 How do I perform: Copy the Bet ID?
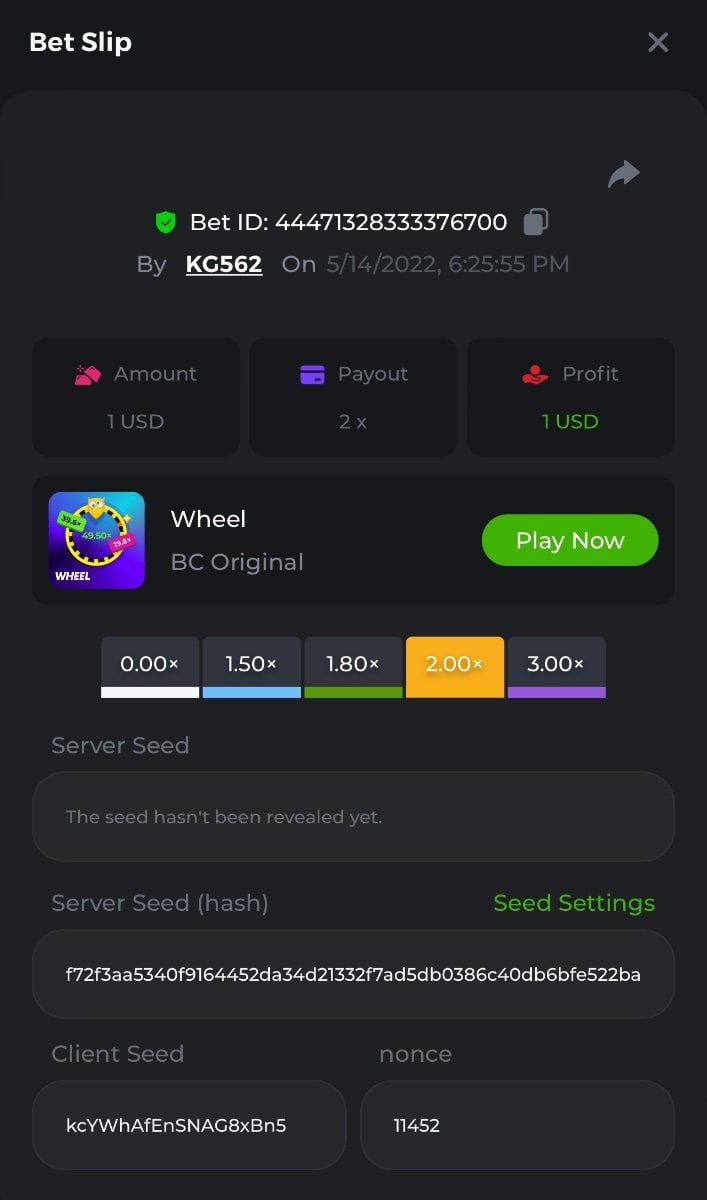tap(536, 222)
